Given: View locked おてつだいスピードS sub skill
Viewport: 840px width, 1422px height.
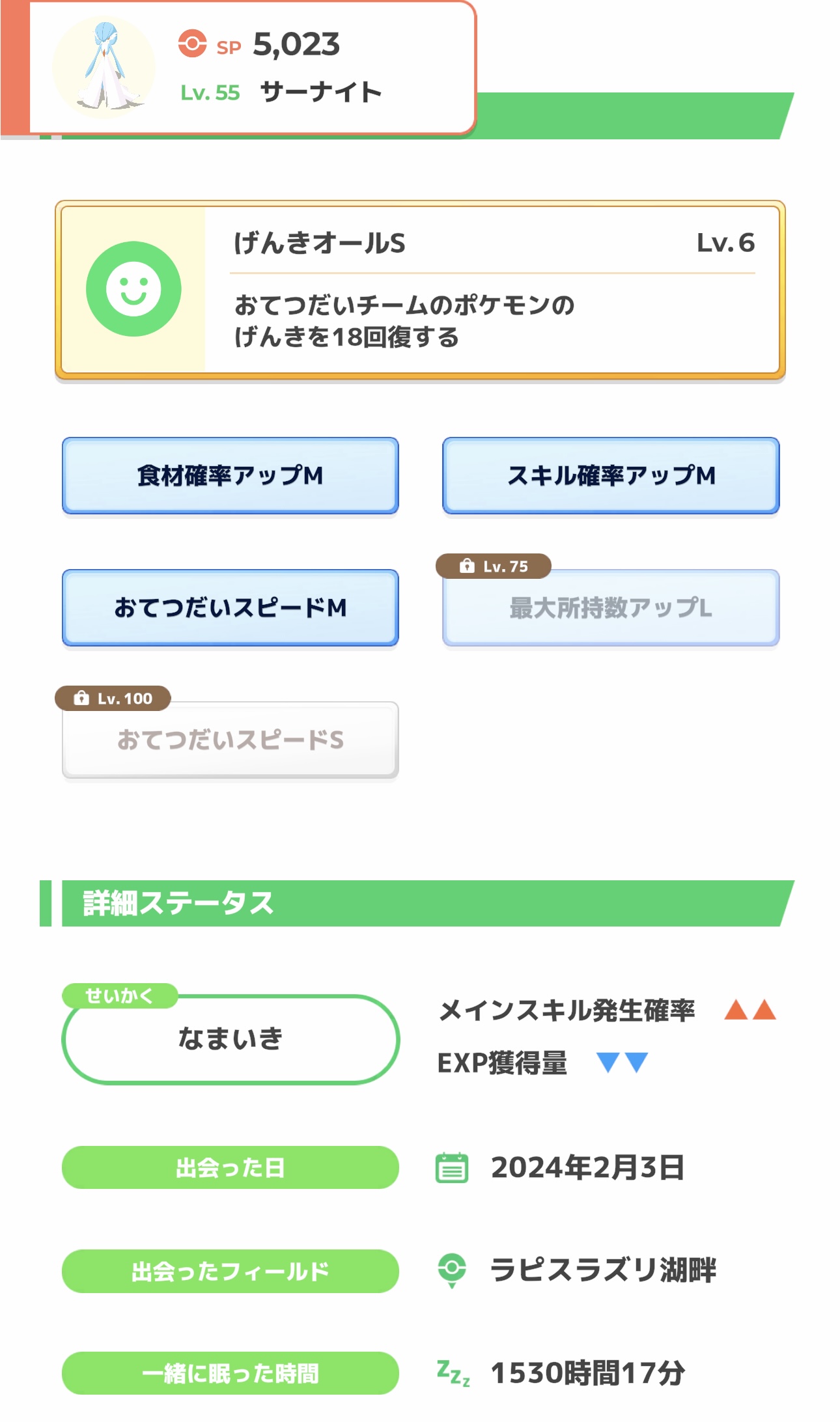Looking at the screenshot, I should (x=230, y=740).
